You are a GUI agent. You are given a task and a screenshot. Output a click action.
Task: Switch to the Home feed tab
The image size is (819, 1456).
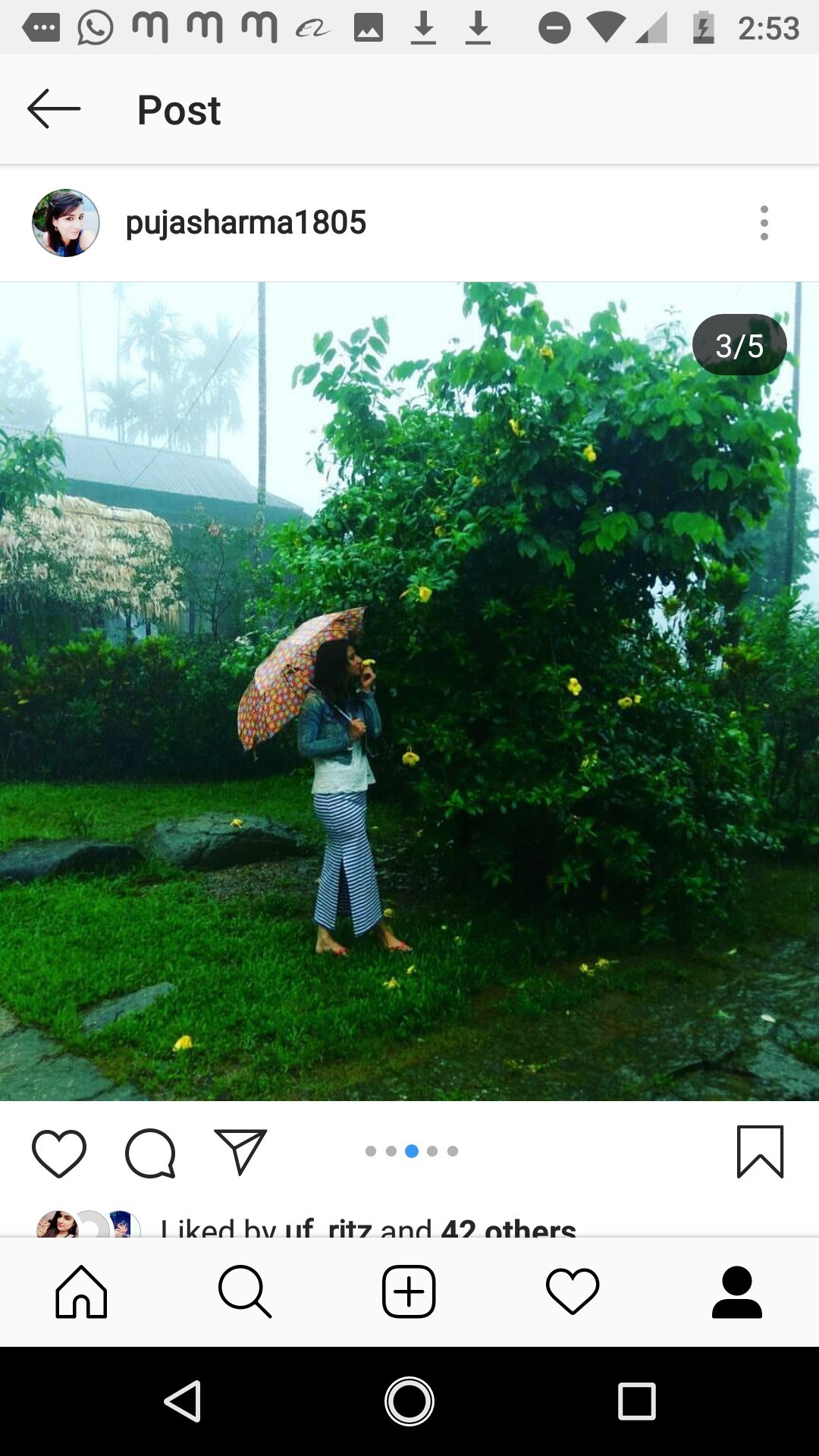82,1292
